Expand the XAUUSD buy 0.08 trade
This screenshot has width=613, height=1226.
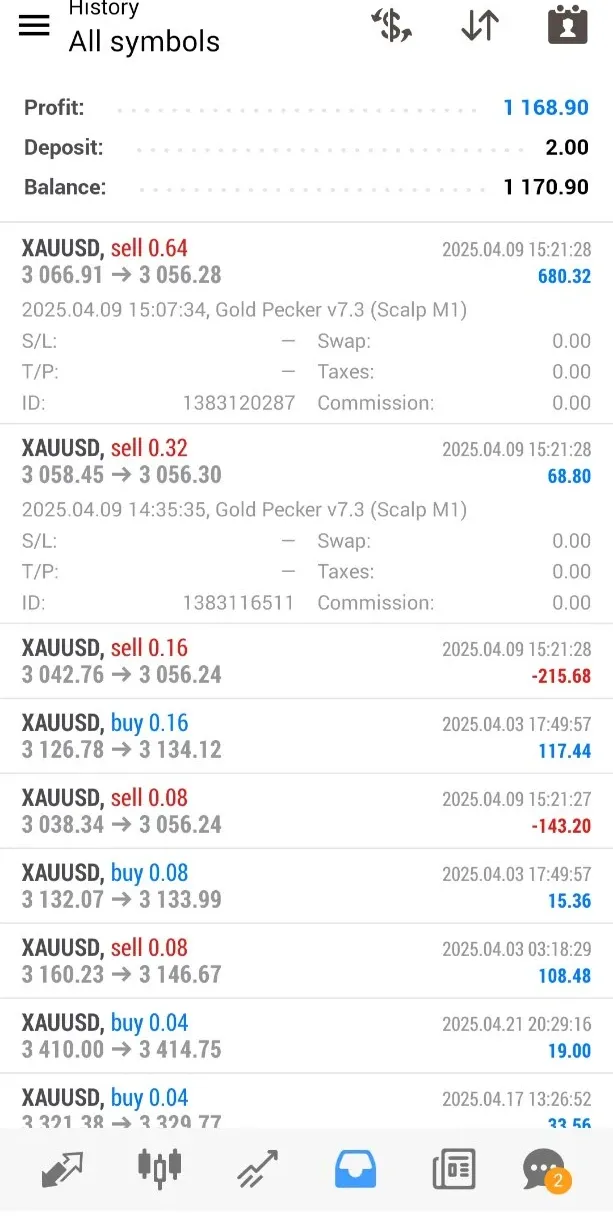click(306, 886)
